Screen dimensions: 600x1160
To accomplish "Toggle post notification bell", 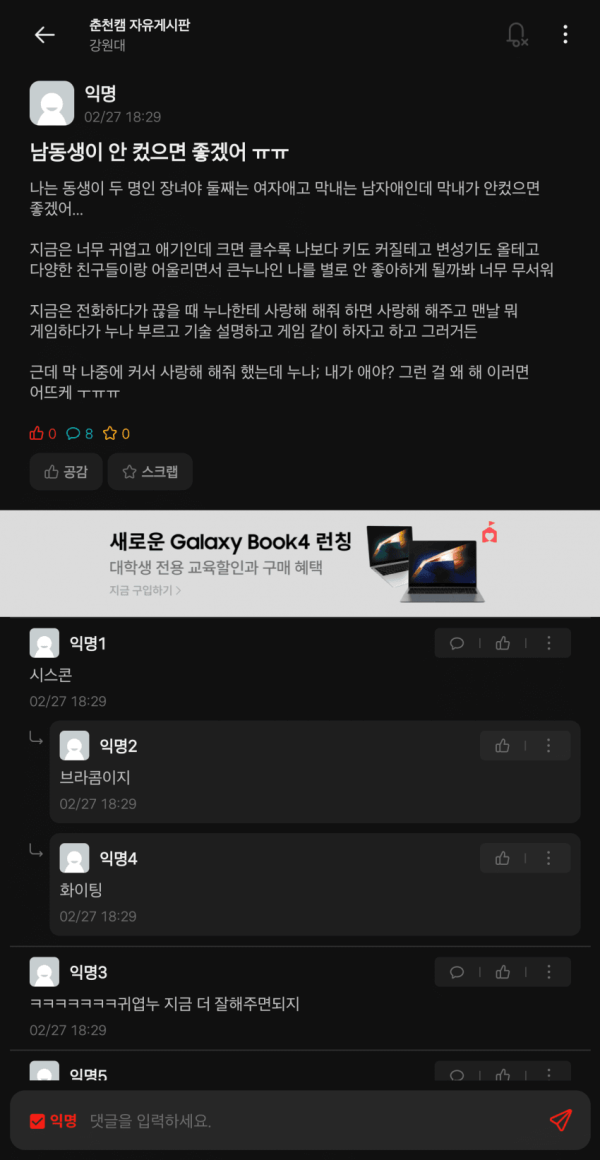I will point(516,35).
